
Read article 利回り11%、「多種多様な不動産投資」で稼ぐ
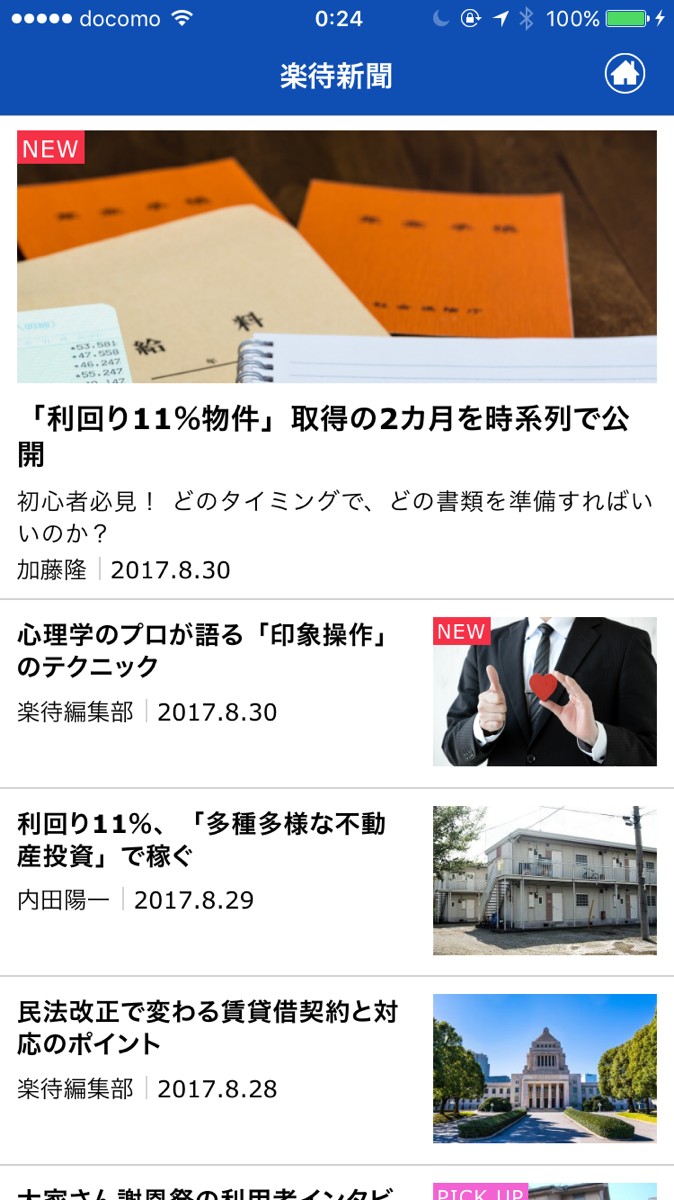[202, 840]
